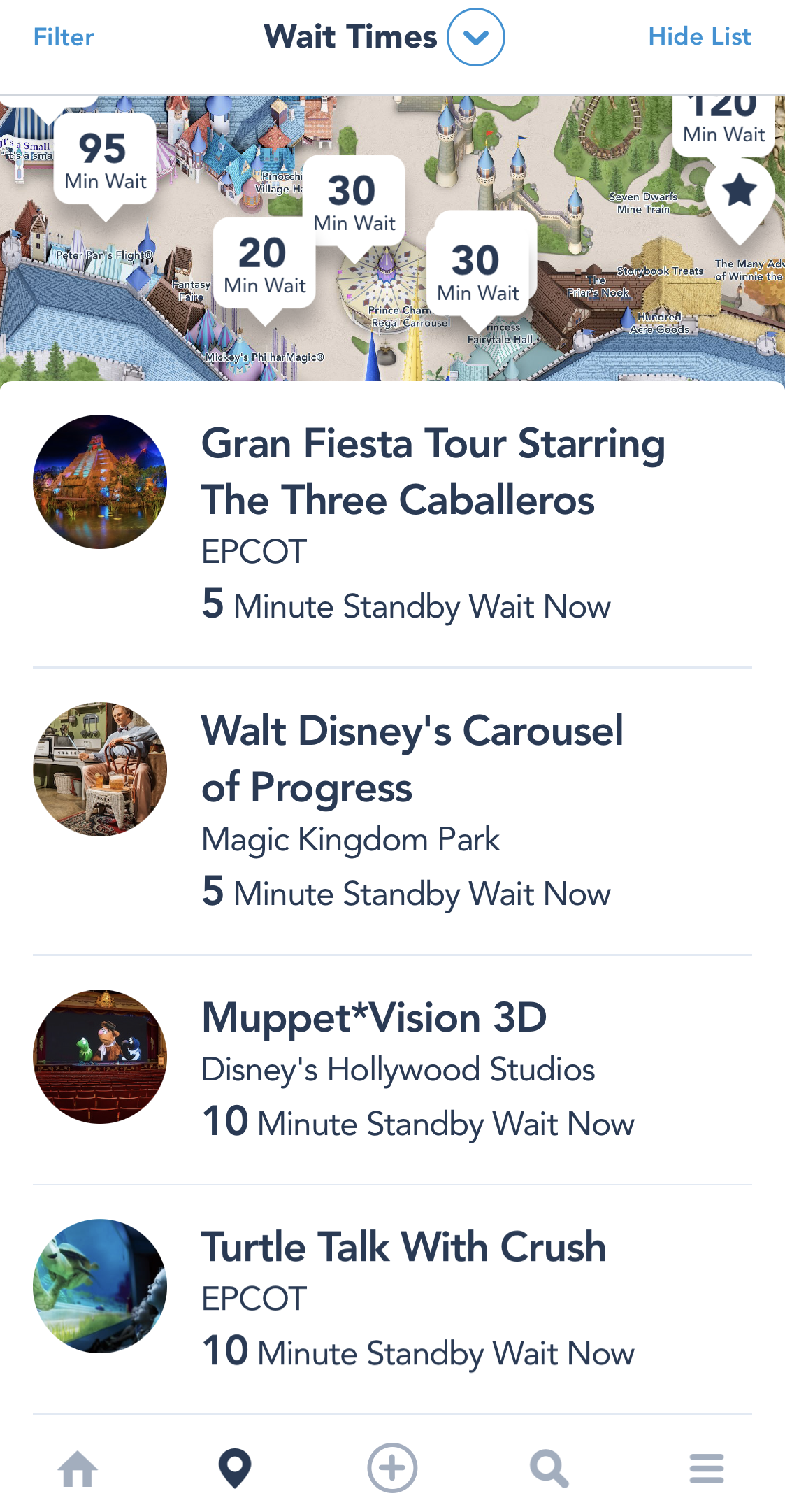
Task: Switch to the map pin tab
Action: [x=235, y=1468]
